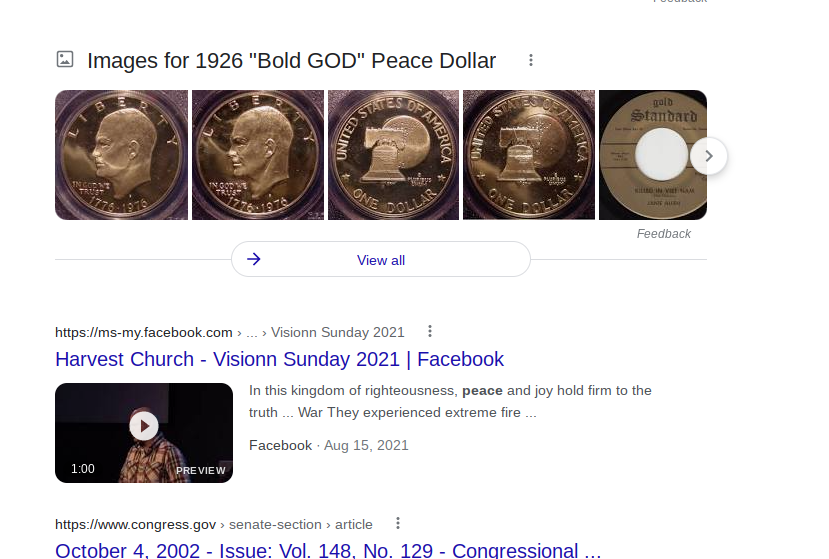829x559 pixels.
Task: Open the October 4, 2002 Congressional result
Action: tap(328, 550)
